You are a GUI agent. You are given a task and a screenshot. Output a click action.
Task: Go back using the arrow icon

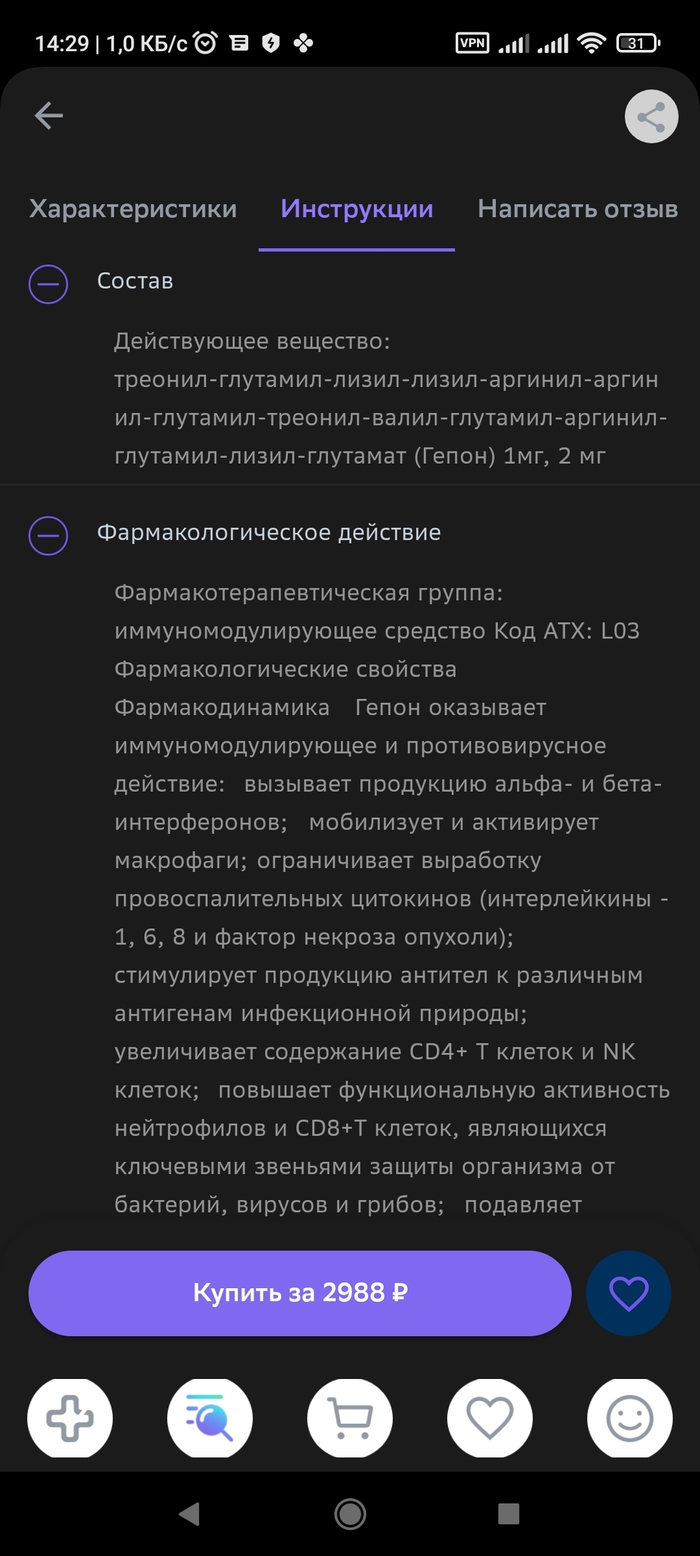point(48,116)
